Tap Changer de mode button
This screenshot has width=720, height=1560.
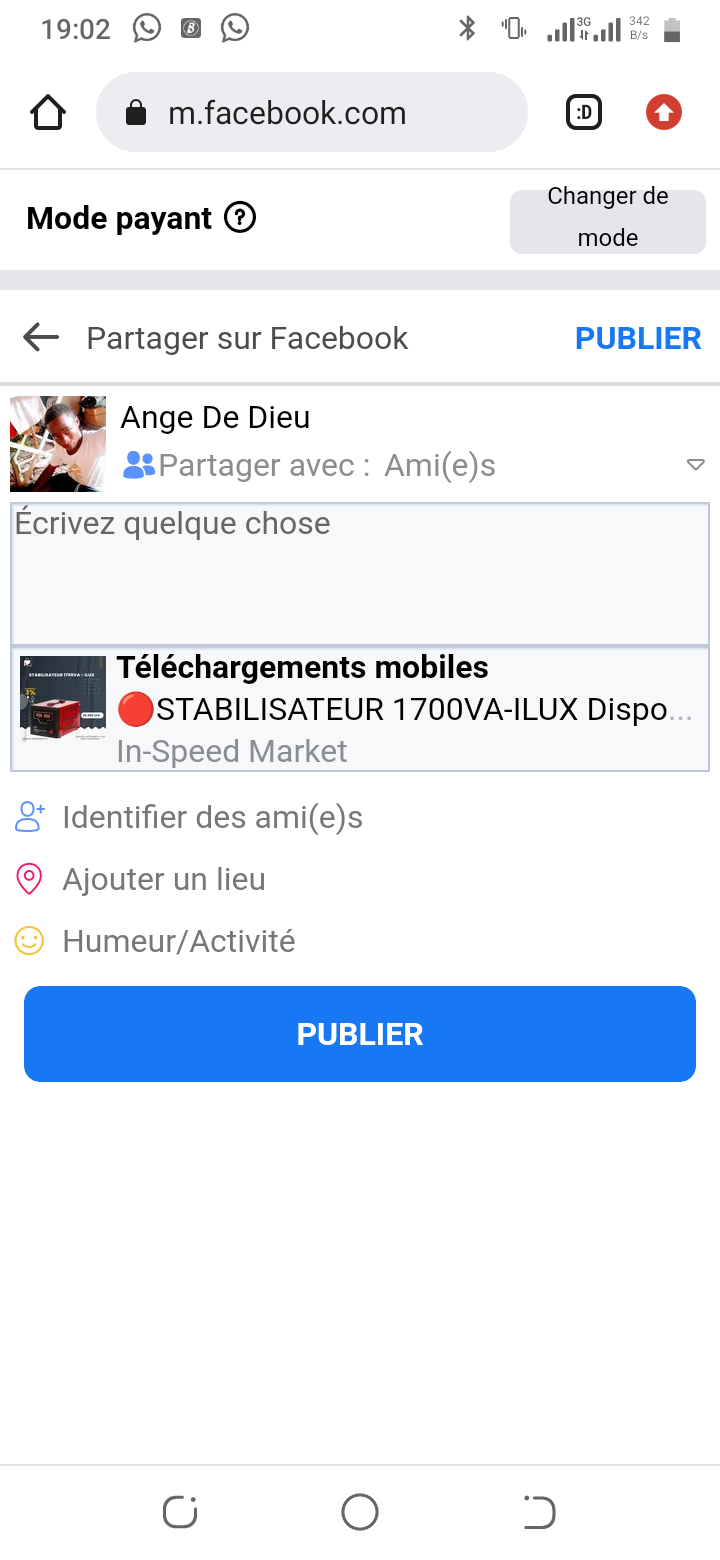click(607, 217)
